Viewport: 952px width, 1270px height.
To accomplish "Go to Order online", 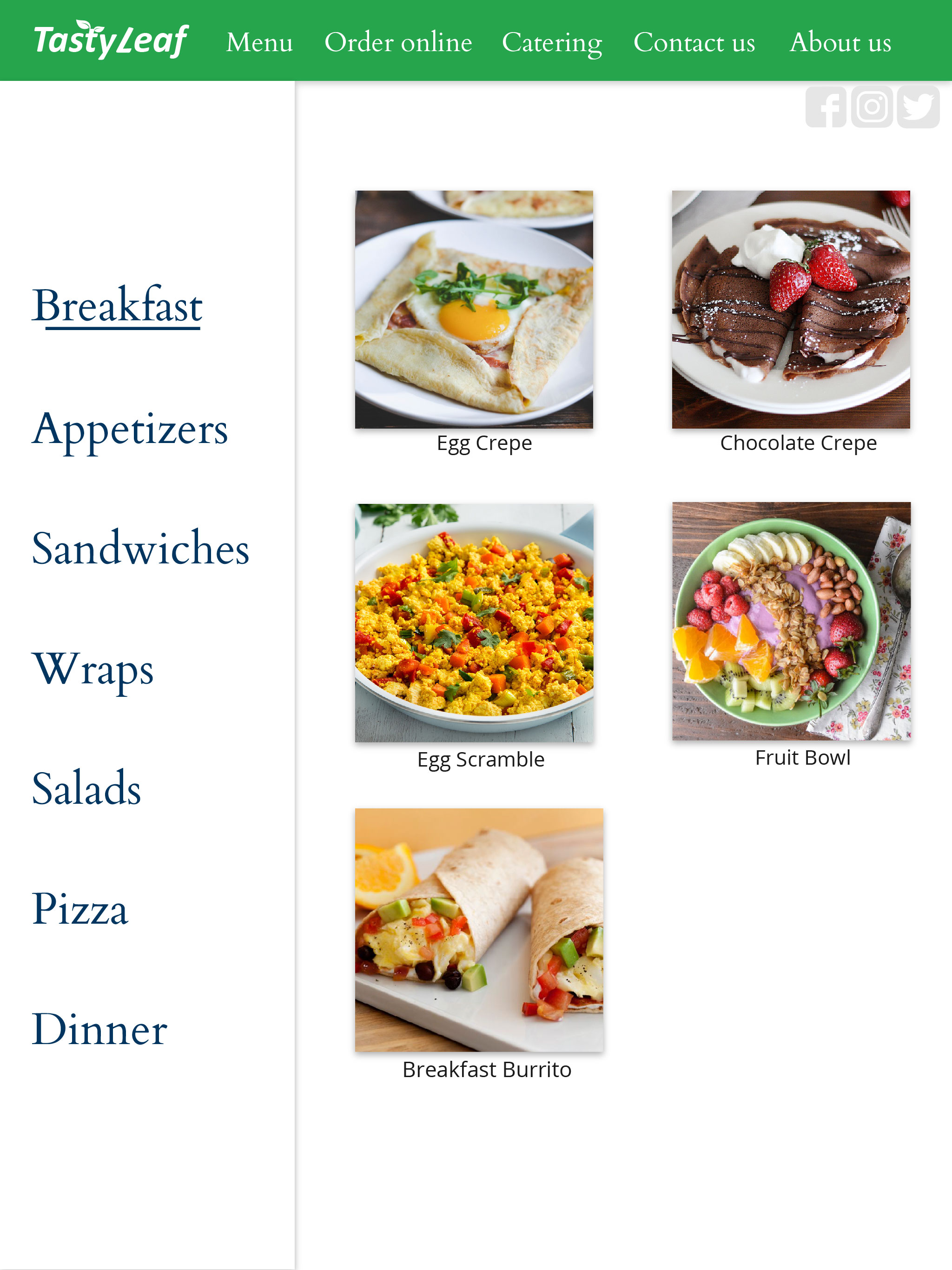I will (398, 42).
